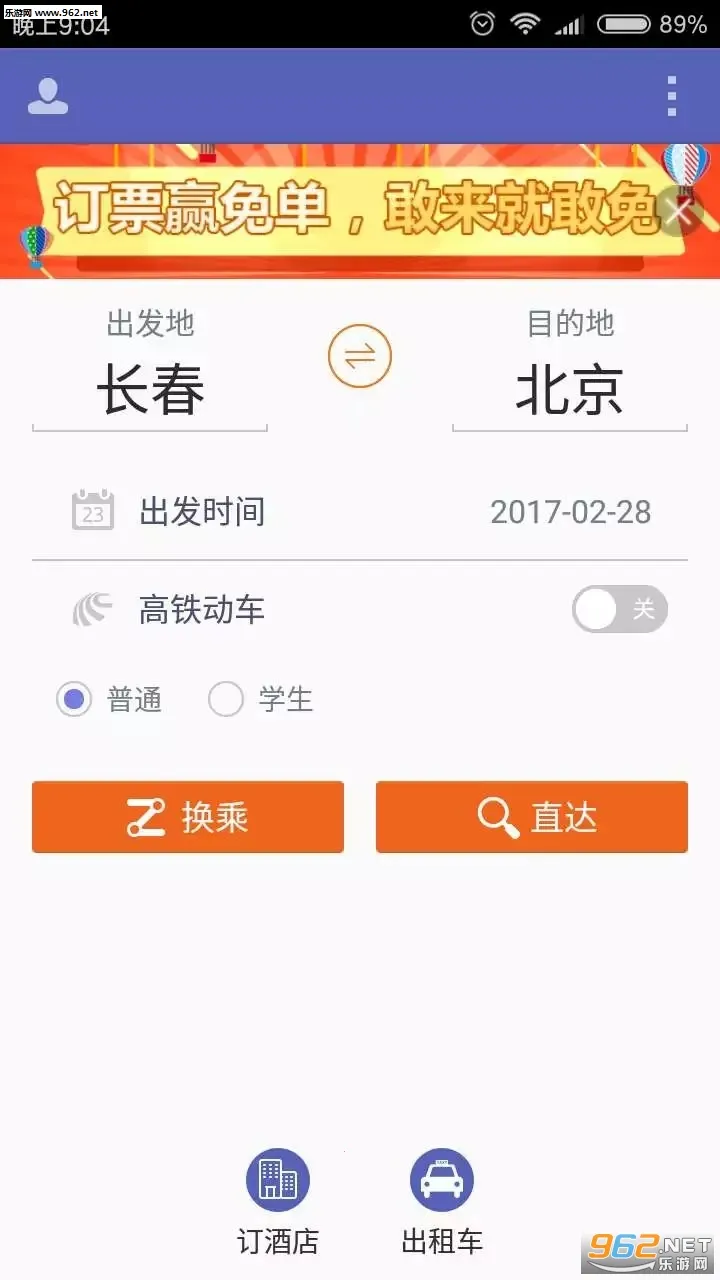Change destination city 北京
The width and height of the screenshot is (720, 1280).
click(570, 390)
